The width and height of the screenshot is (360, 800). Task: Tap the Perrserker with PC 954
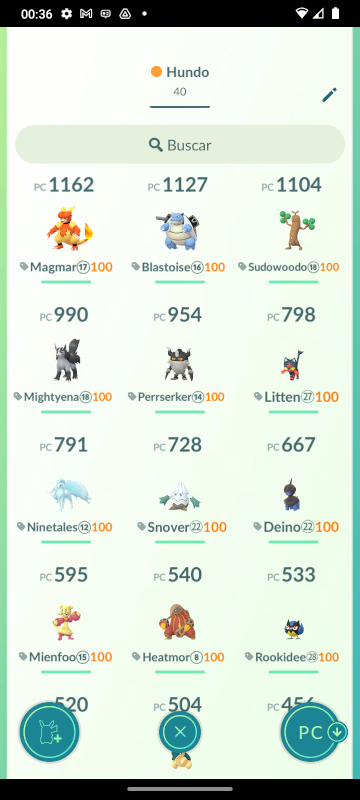point(178,359)
